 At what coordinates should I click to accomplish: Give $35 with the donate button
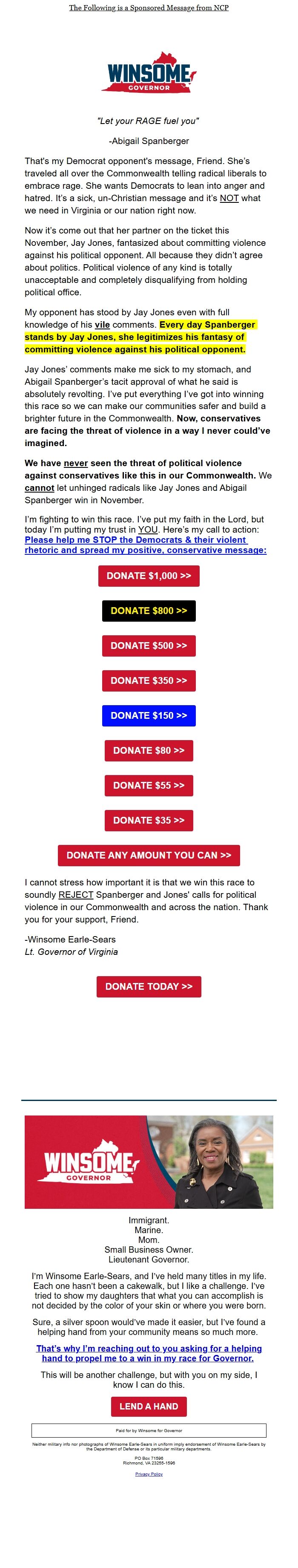click(x=149, y=820)
